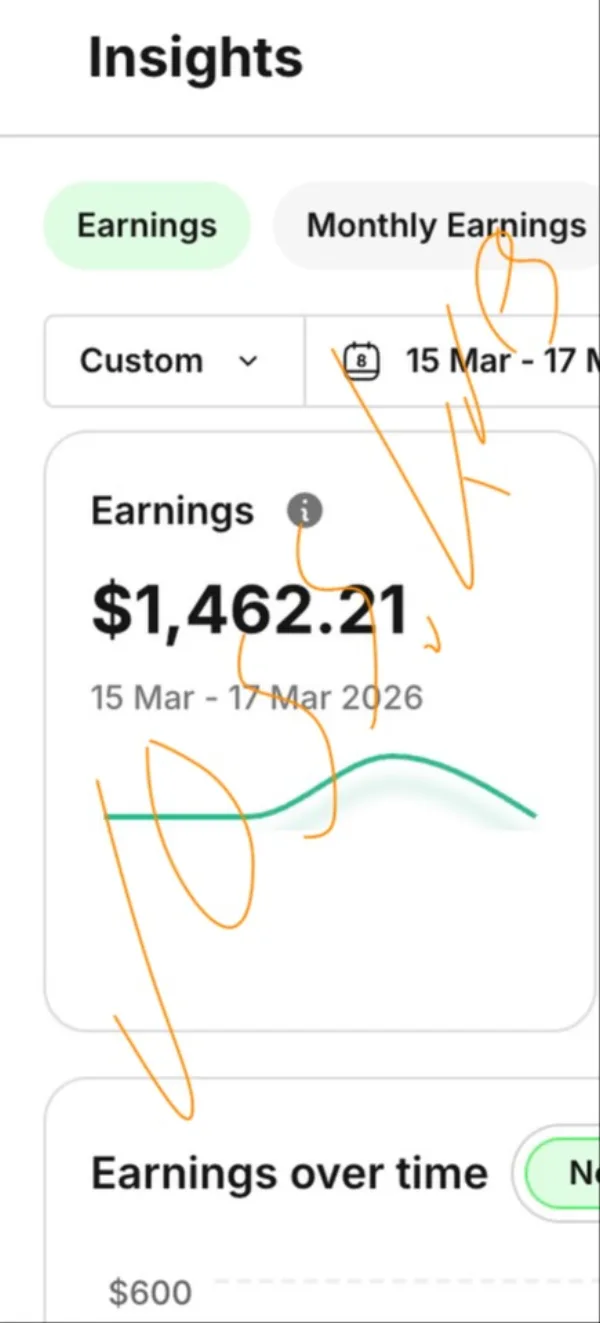Switch to Monthly Earnings

[x=440, y=225]
